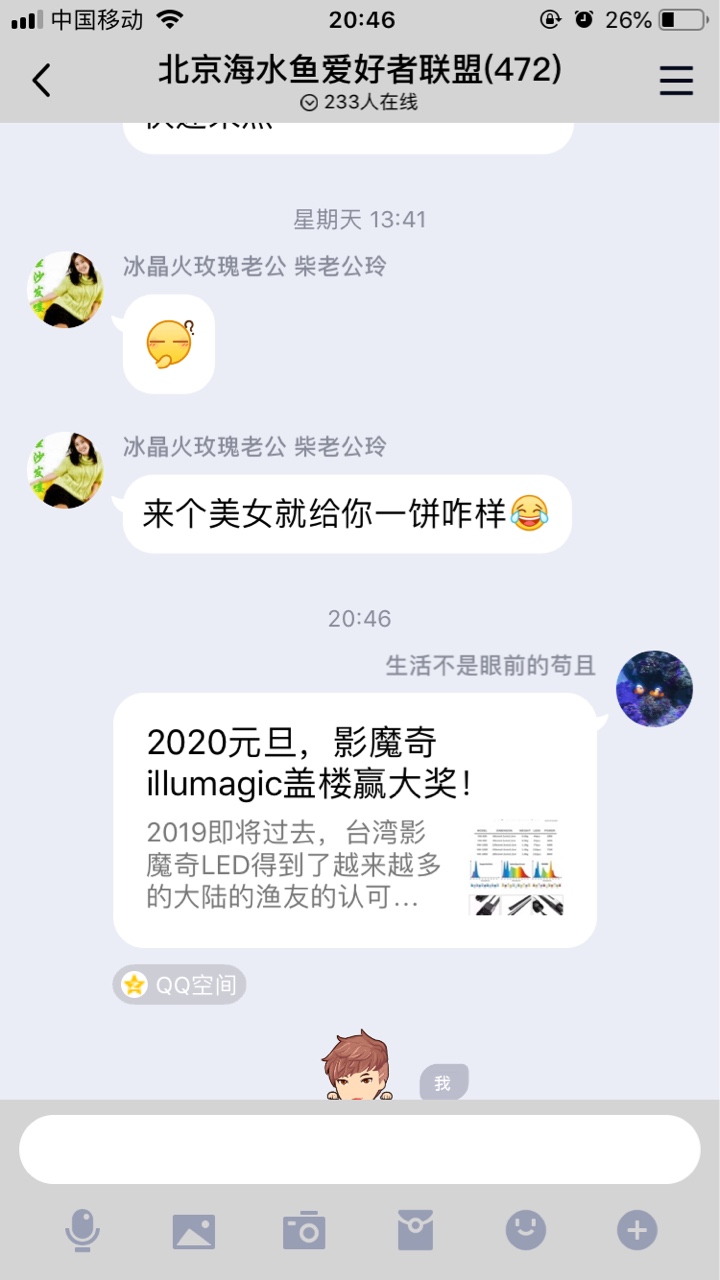The image size is (720, 1280).
Task: Open more options with the plus icon
Action: (637, 1229)
